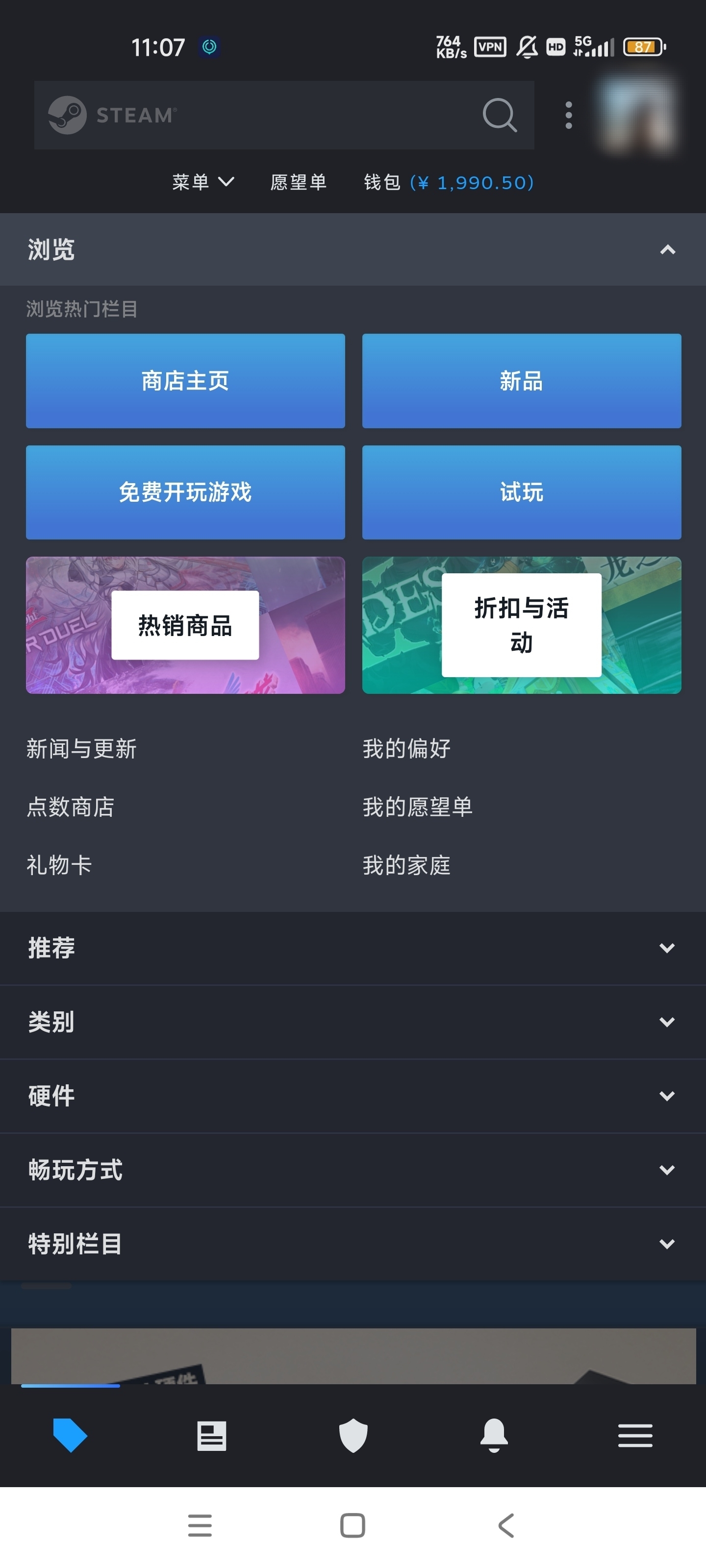Viewport: 706px width, 1568px height.
Task: Collapse the 菜单 dropdown
Action: click(x=203, y=182)
